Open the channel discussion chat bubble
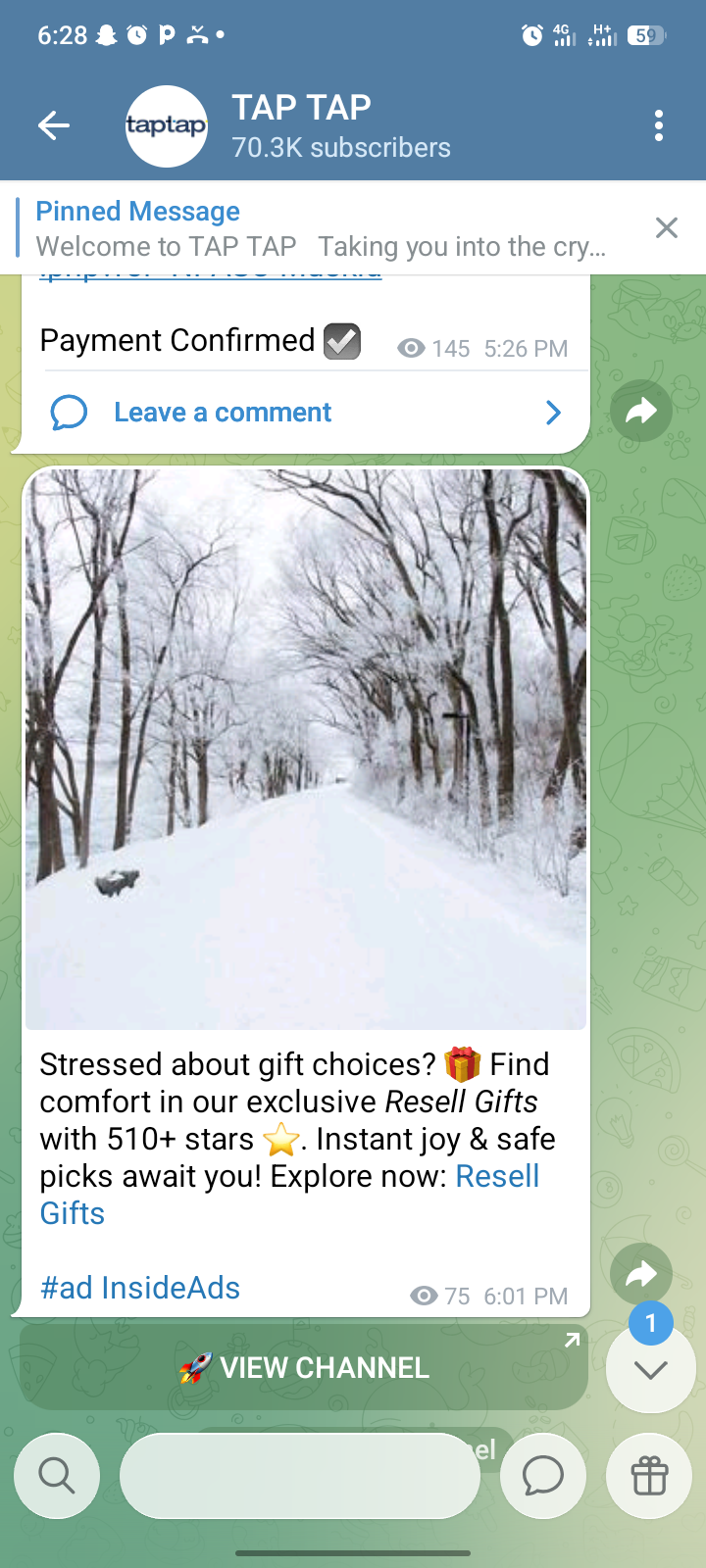 coord(542,1475)
